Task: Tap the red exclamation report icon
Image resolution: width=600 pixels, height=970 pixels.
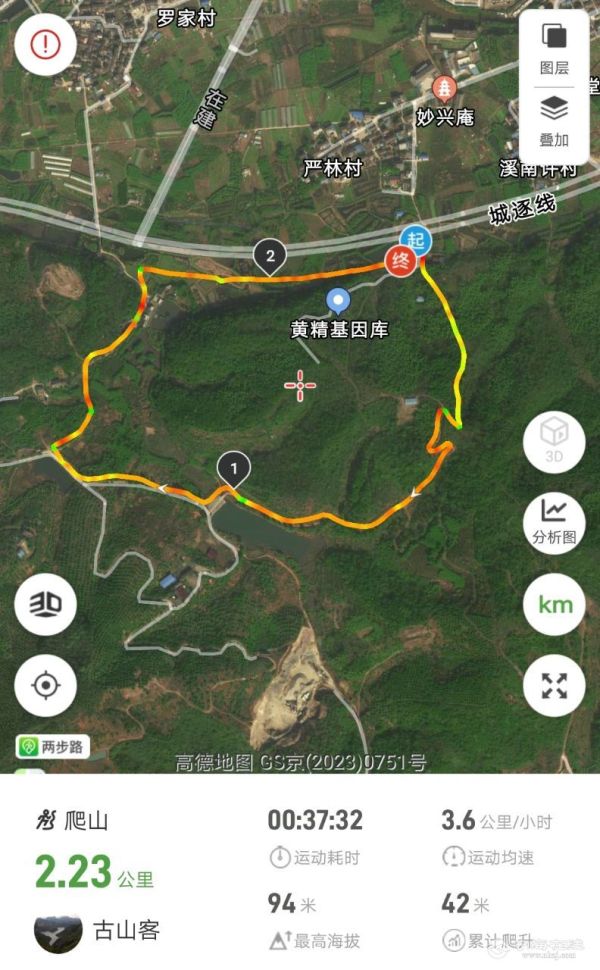Action: tap(45, 45)
